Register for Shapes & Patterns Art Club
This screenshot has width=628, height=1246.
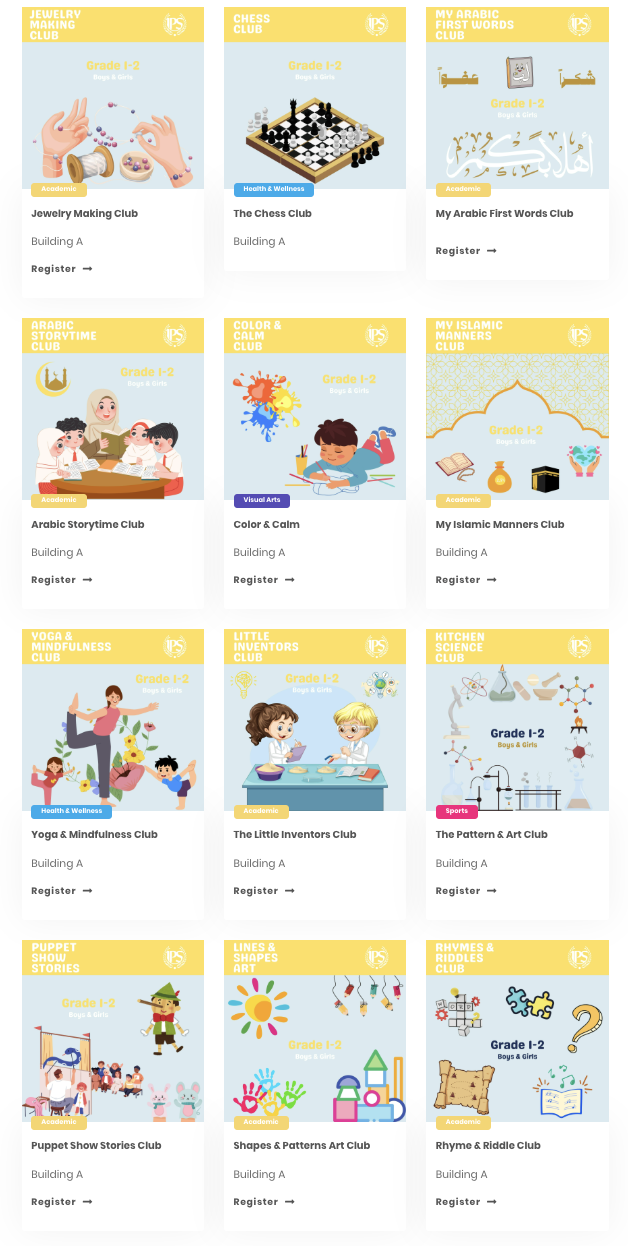pos(264,1202)
